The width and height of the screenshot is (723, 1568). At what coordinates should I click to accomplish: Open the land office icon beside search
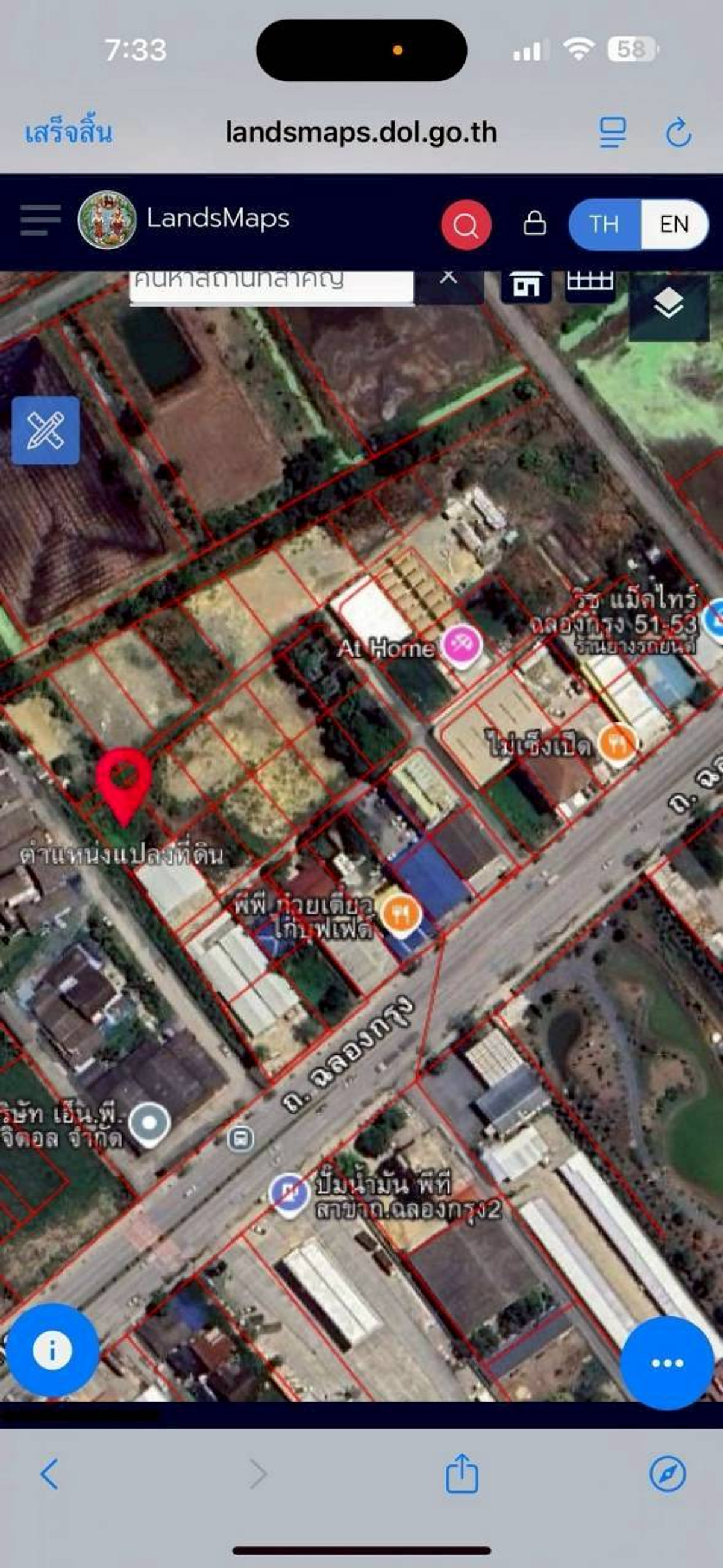click(x=526, y=284)
